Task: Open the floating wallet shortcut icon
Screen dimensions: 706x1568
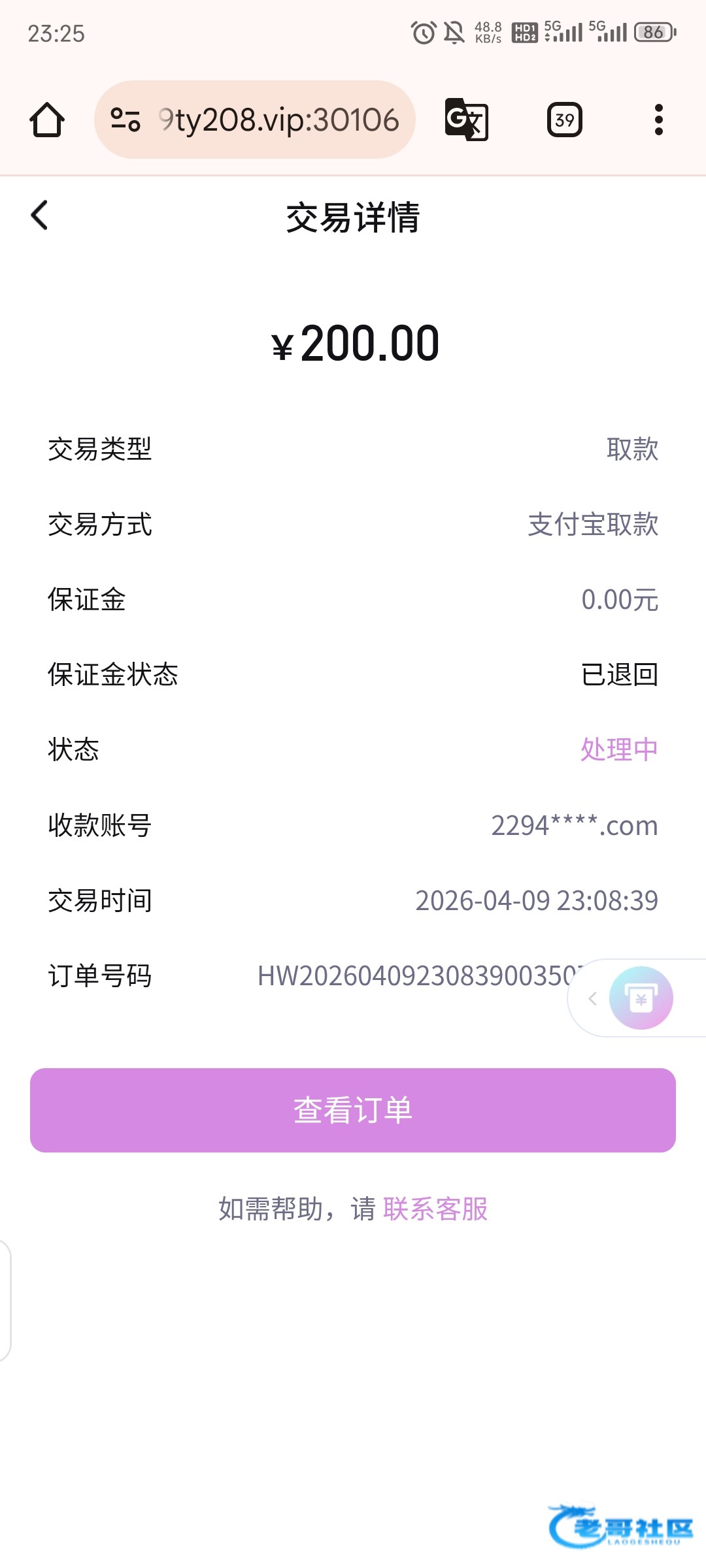Action: 641,998
